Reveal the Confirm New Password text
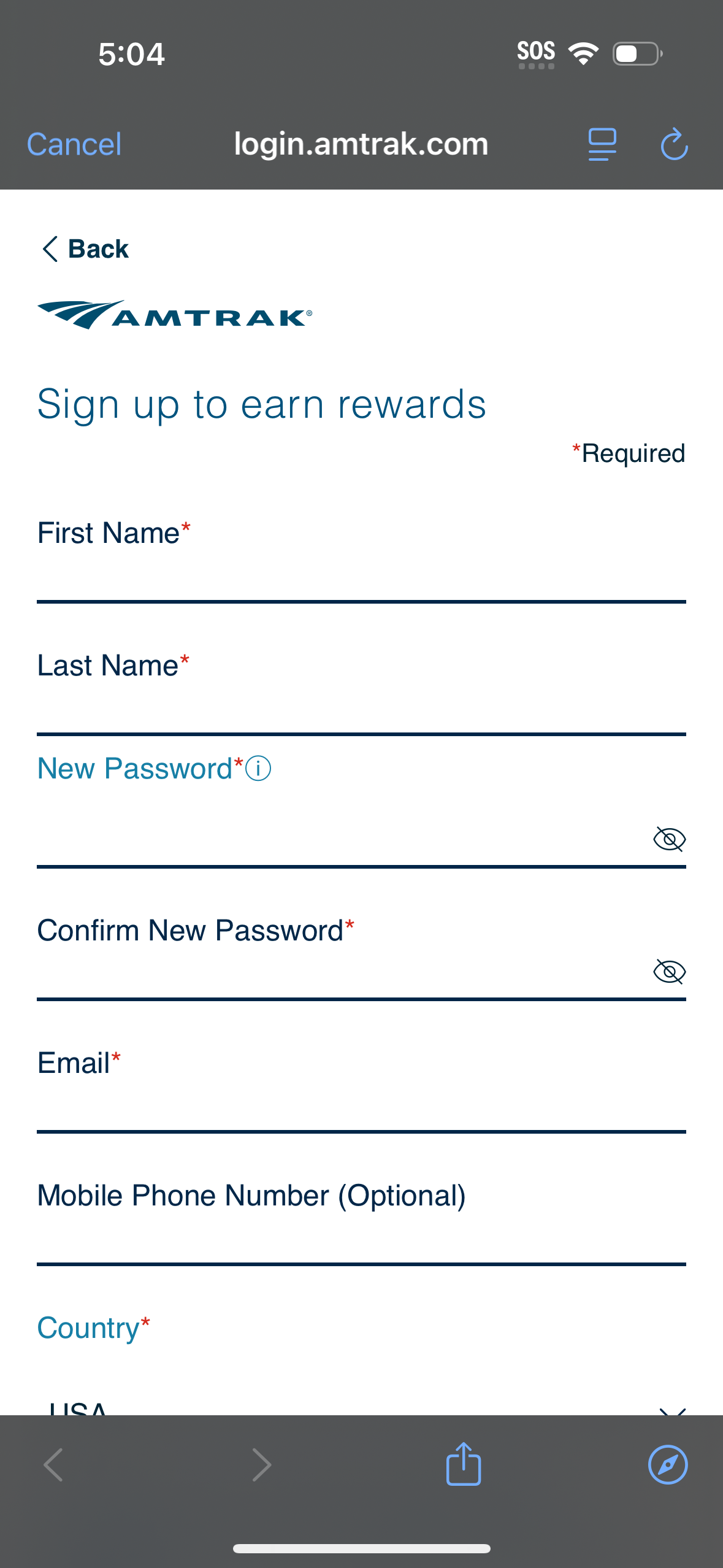 point(671,972)
